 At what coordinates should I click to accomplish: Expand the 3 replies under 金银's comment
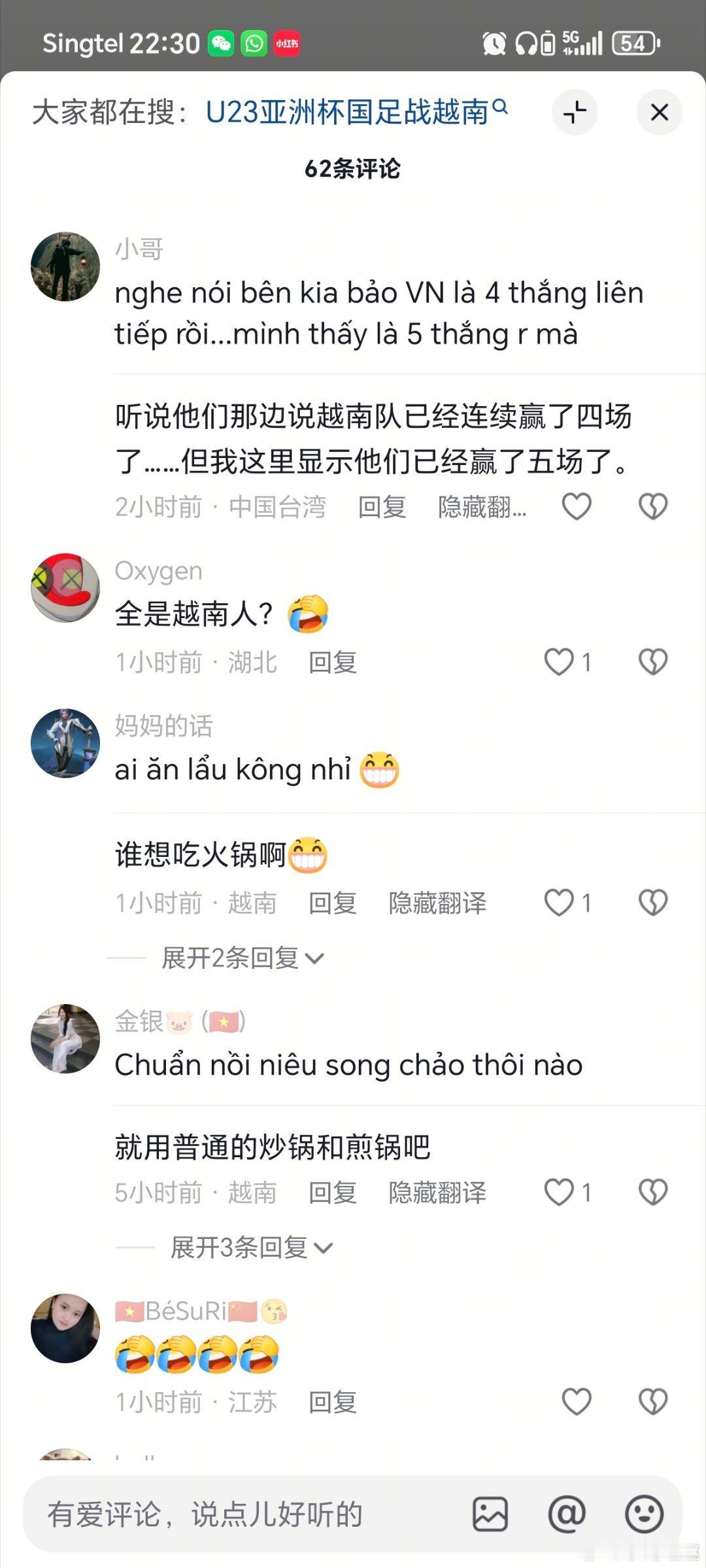coord(239,1247)
